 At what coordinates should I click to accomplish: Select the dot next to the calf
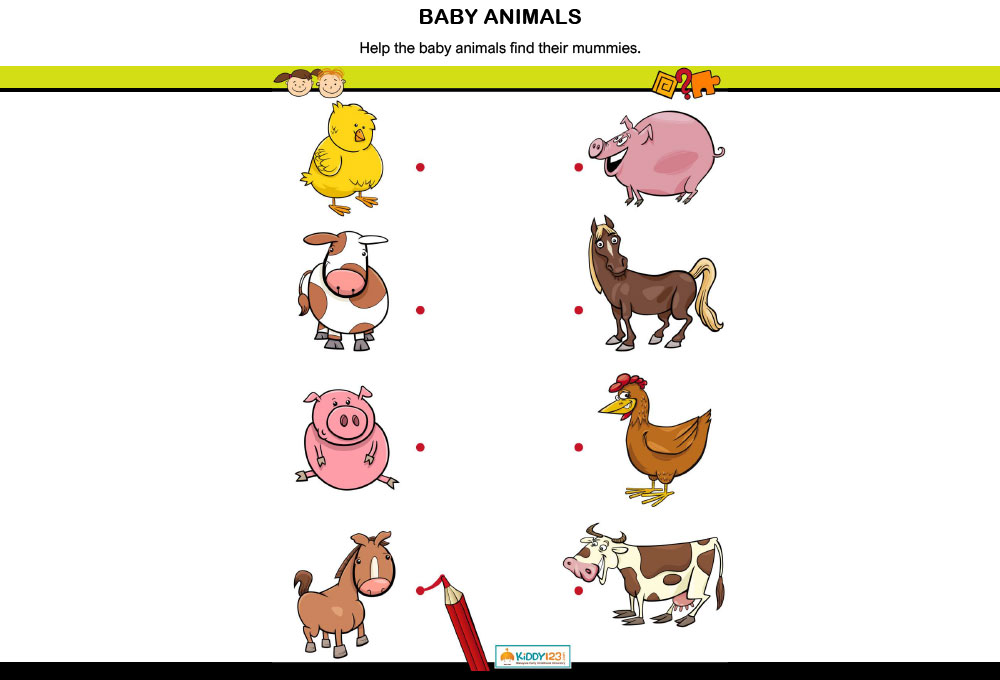pos(420,310)
